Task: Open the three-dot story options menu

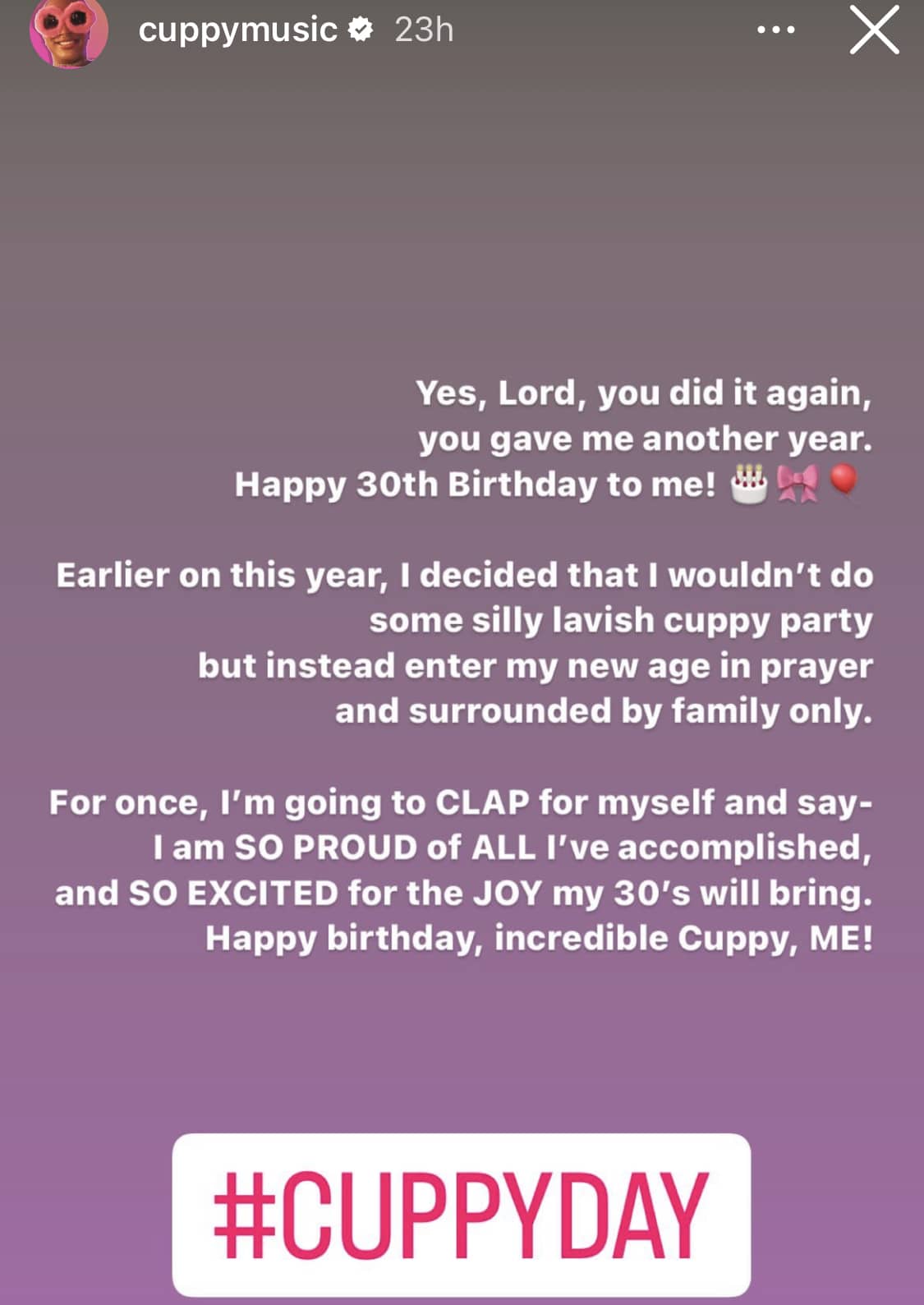Action: tap(775, 30)
